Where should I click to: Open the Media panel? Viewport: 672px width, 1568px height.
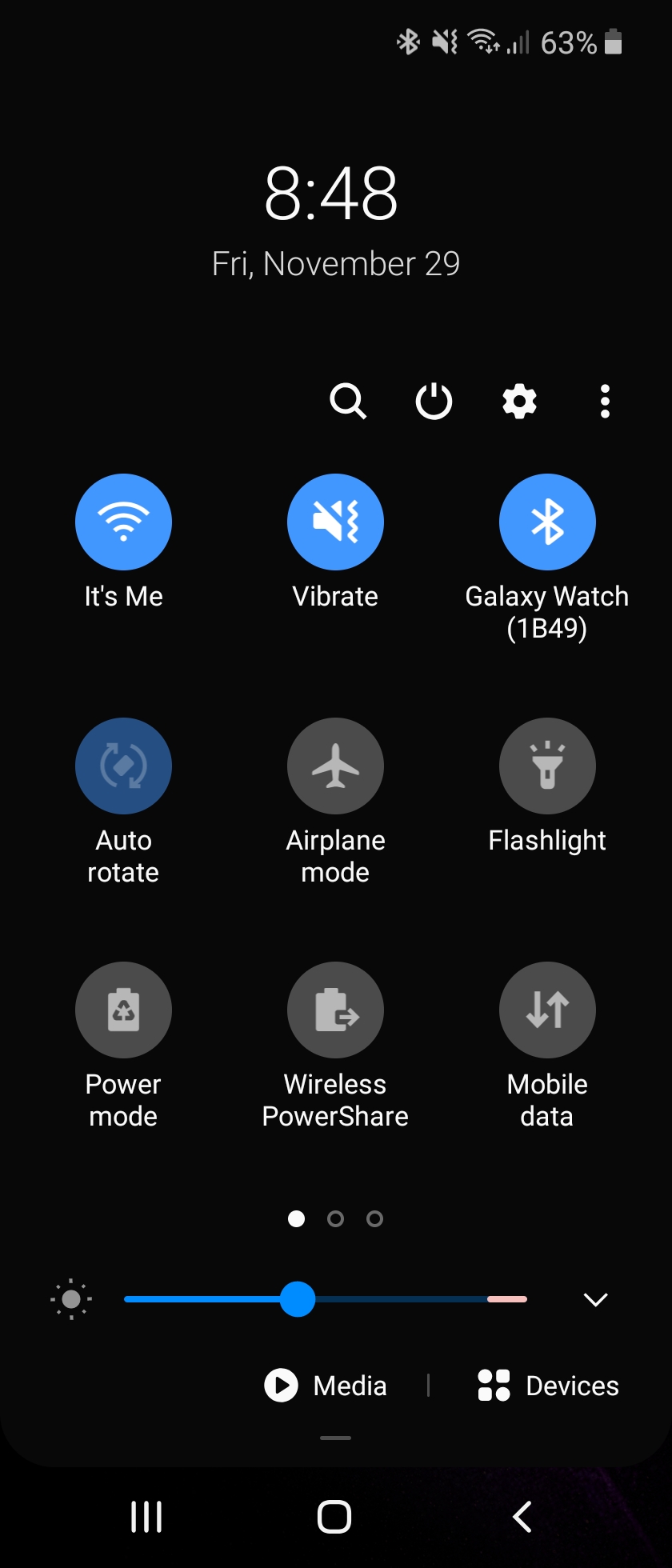point(326,1386)
